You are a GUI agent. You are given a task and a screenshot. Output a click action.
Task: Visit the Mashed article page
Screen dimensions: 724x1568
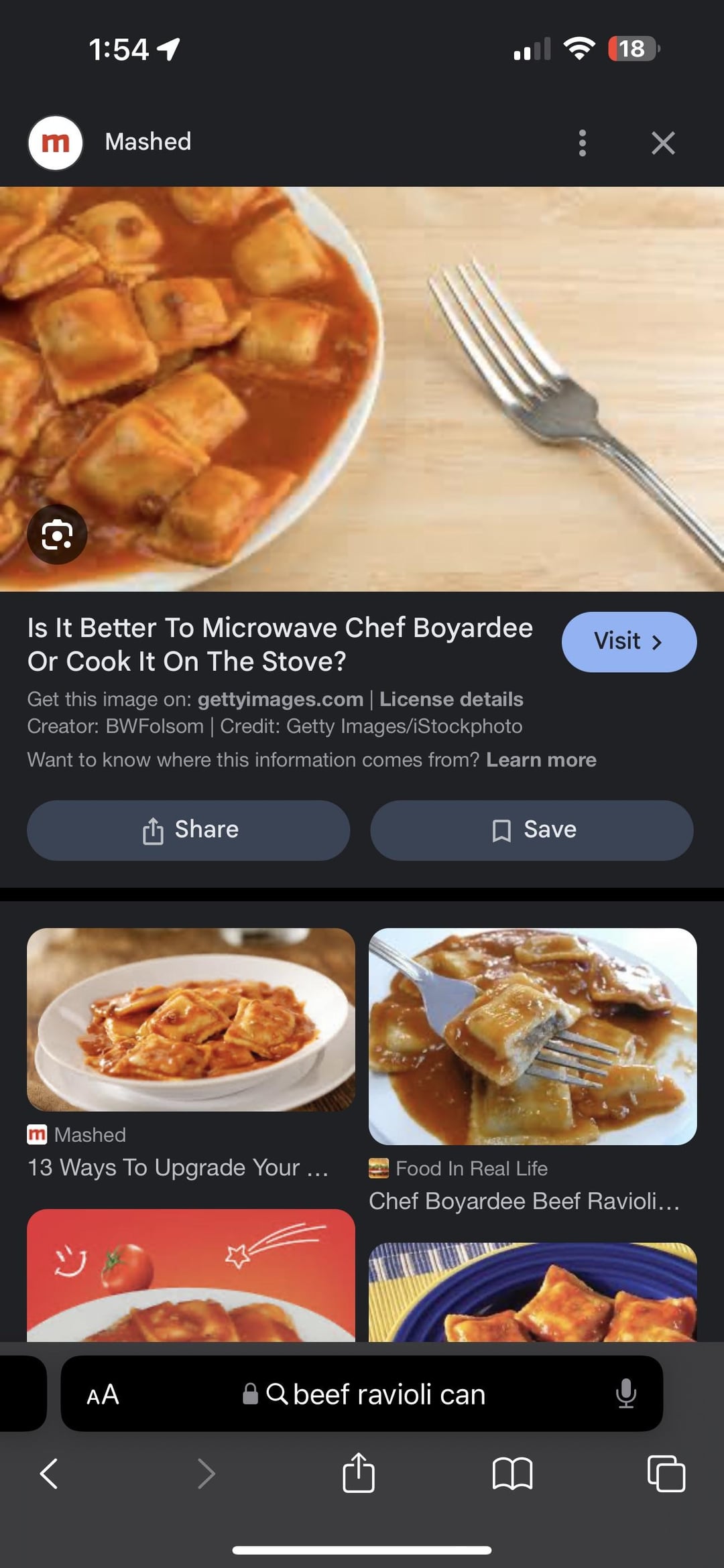628,641
